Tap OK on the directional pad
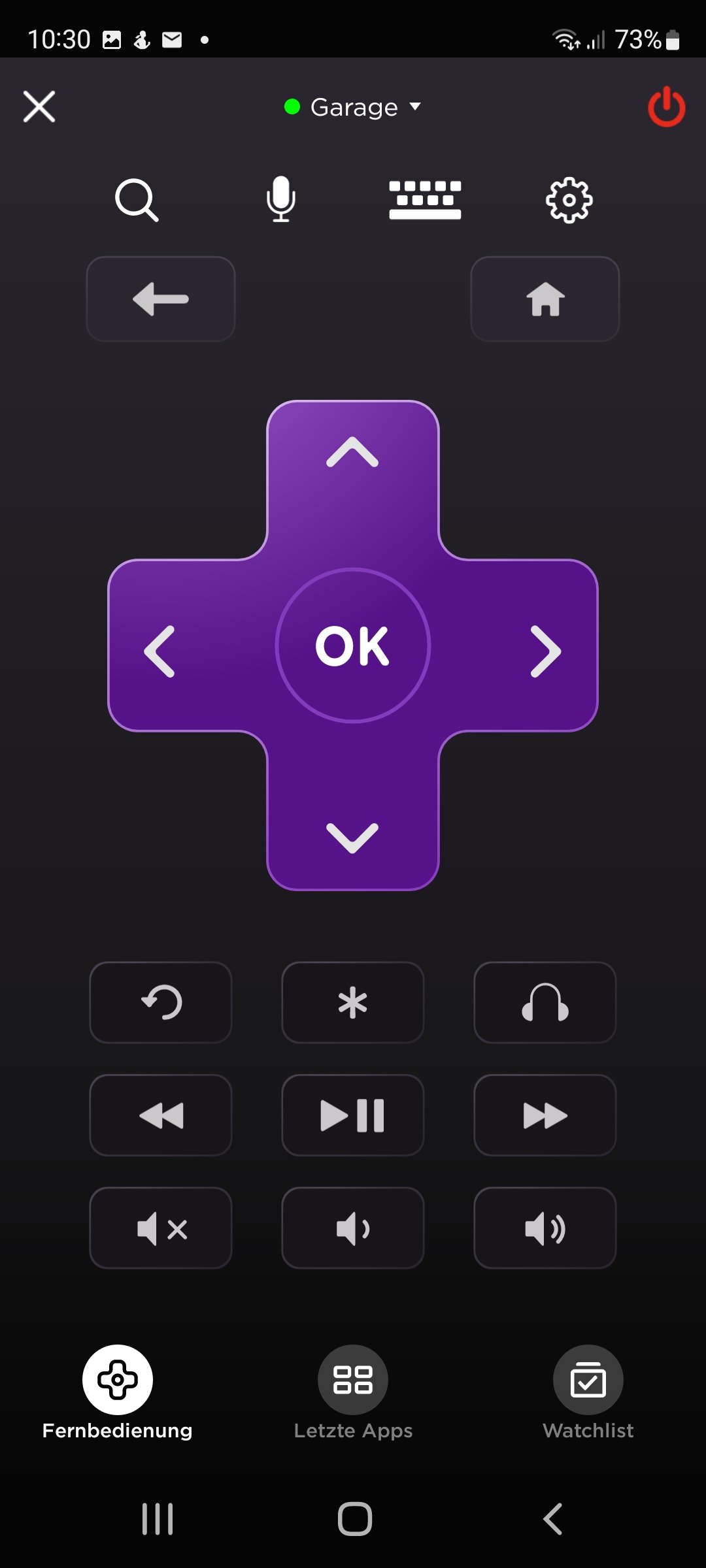Image resolution: width=706 pixels, height=1568 pixels. [x=353, y=645]
